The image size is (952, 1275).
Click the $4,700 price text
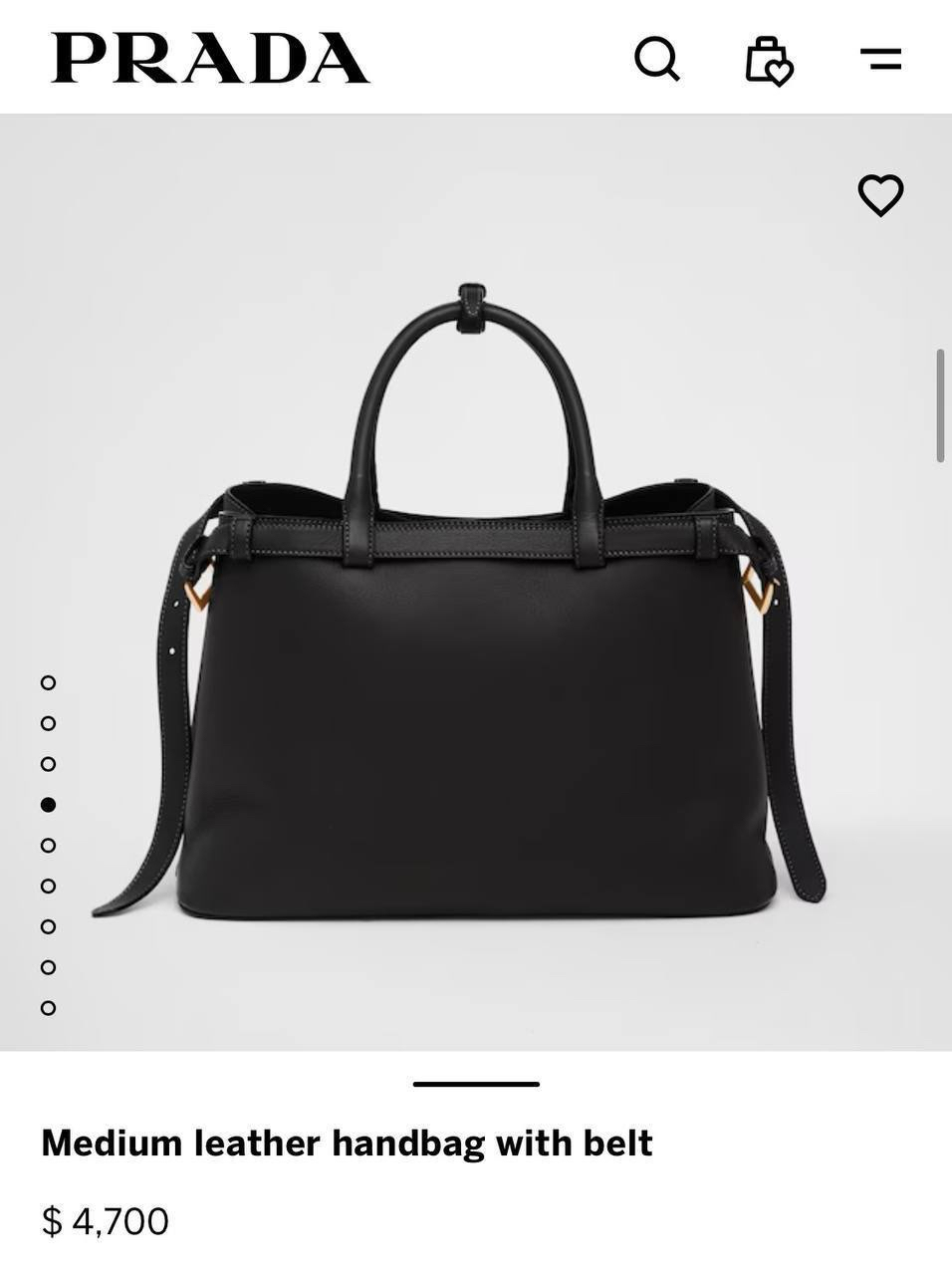tap(105, 1219)
